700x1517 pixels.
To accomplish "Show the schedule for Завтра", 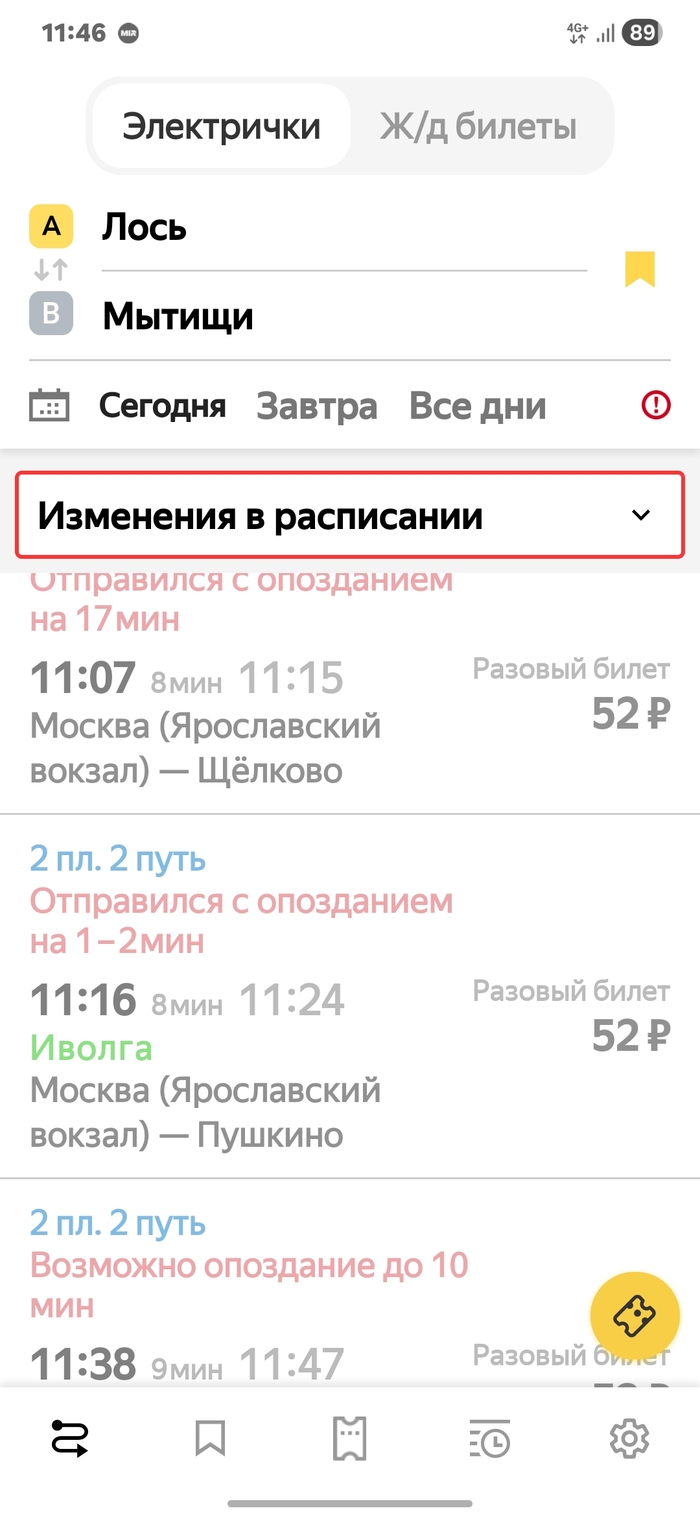I will (317, 407).
